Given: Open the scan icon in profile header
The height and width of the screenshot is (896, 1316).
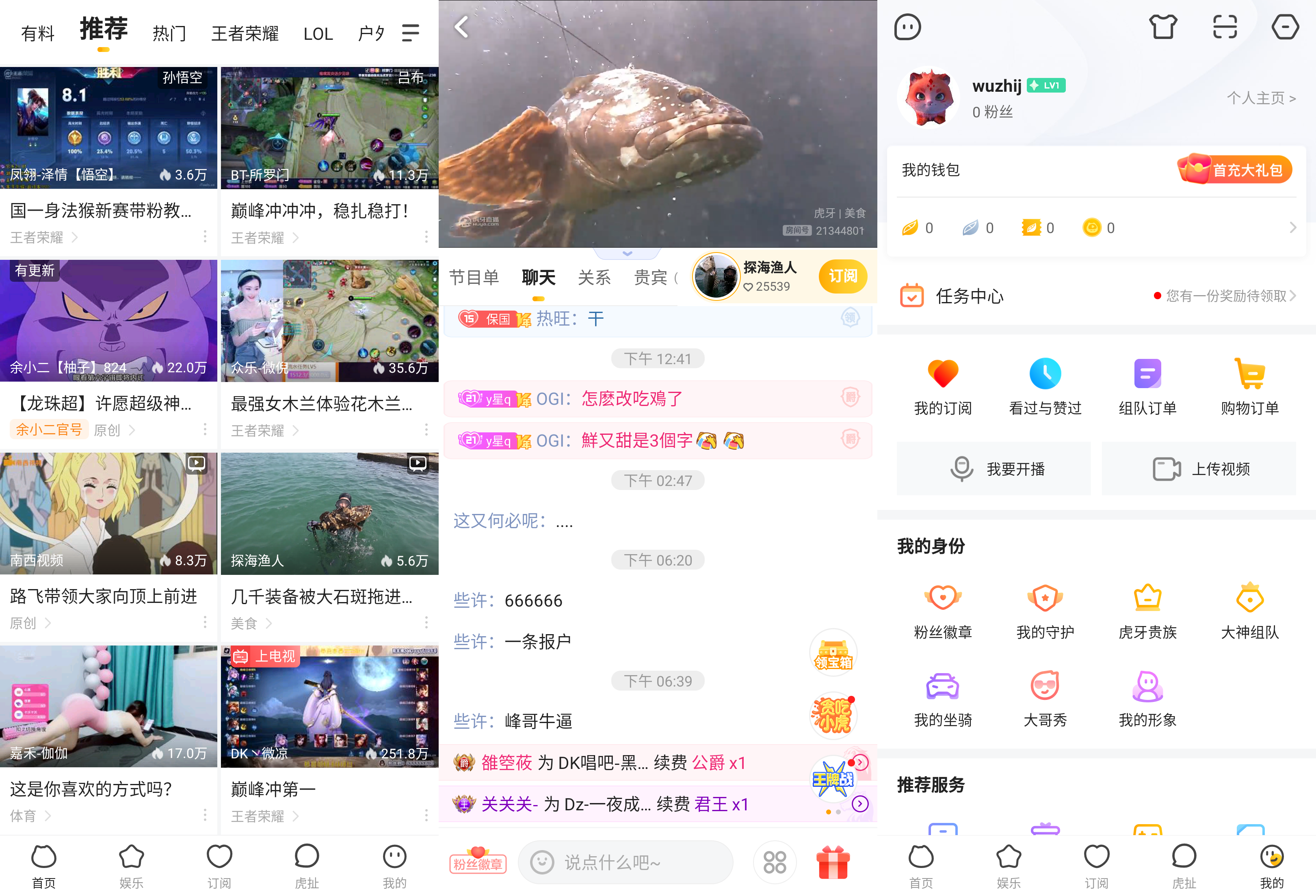Looking at the screenshot, I should point(1224,27).
